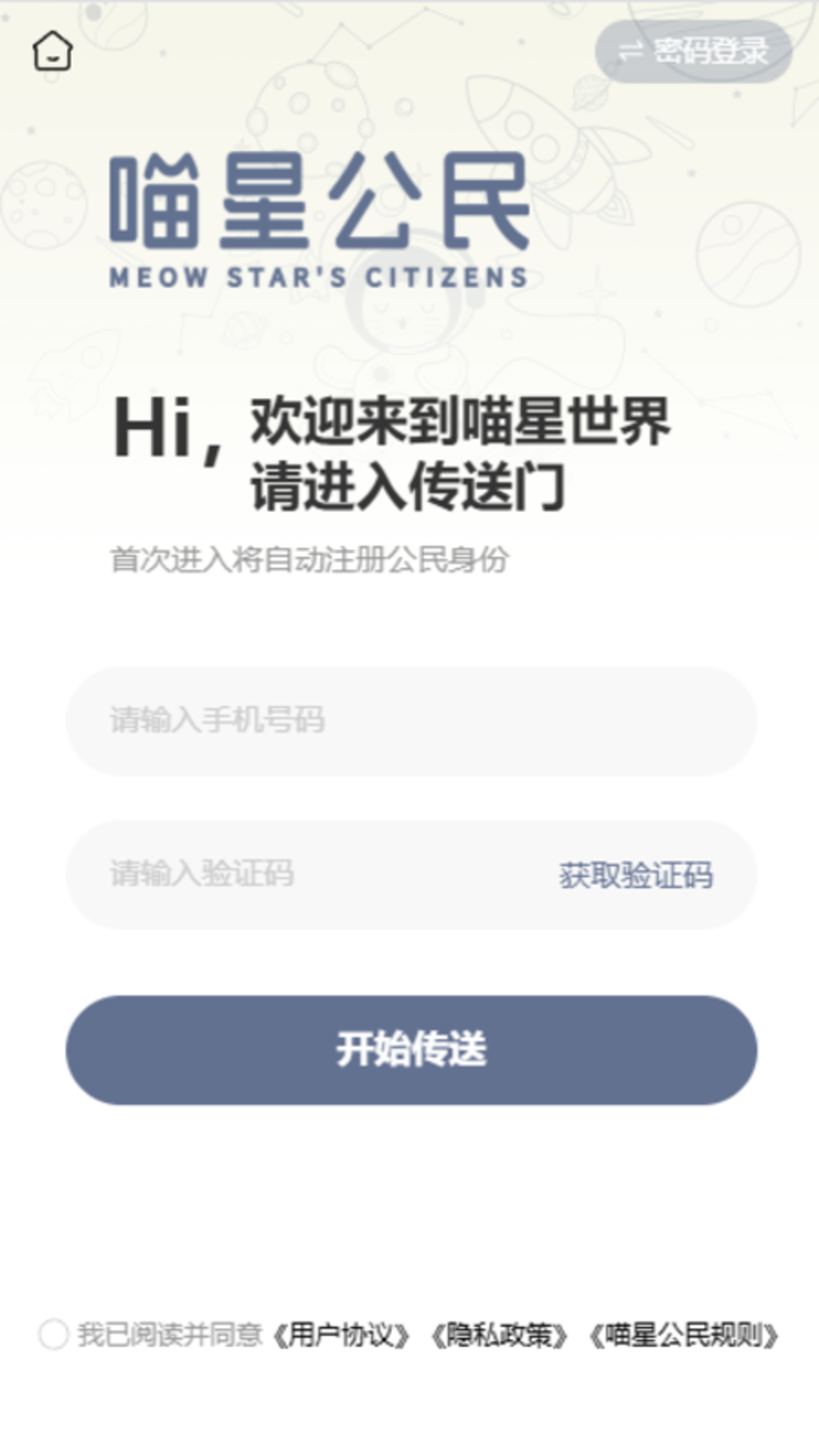Go to the home page icon
The height and width of the screenshot is (1456, 819).
point(52,52)
